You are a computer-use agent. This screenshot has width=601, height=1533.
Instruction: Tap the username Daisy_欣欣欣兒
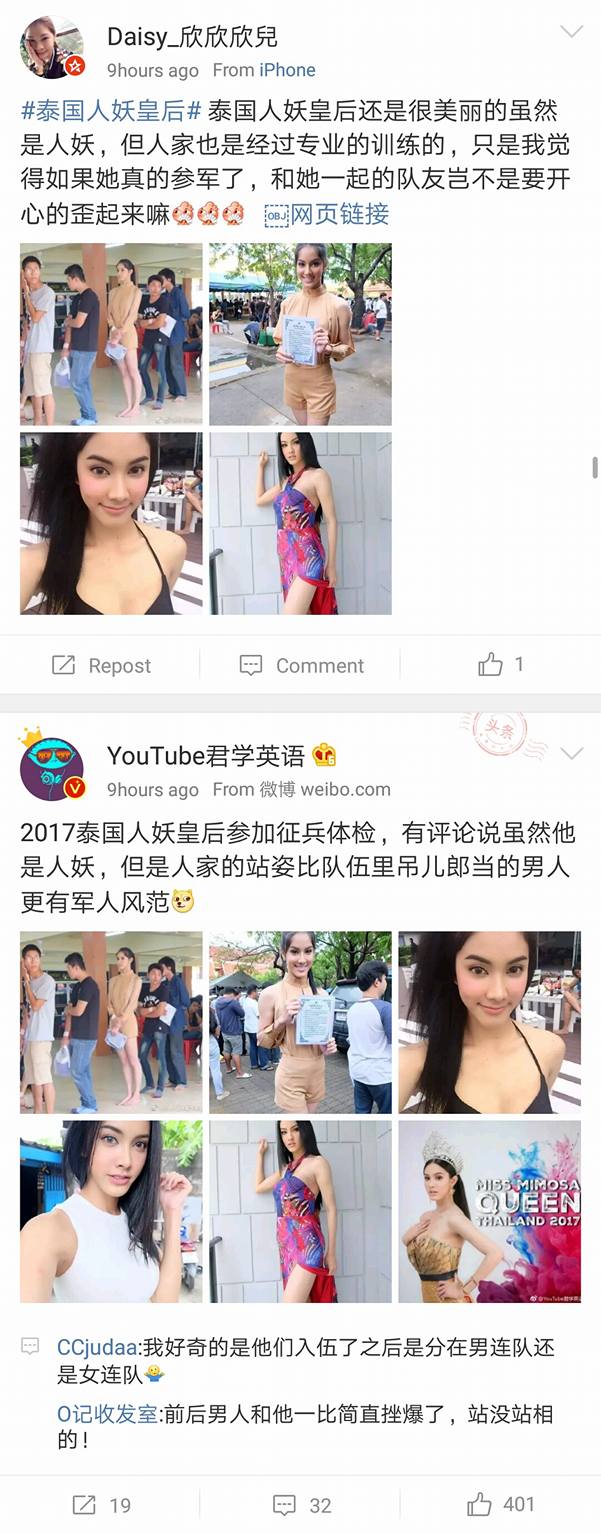click(192, 37)
